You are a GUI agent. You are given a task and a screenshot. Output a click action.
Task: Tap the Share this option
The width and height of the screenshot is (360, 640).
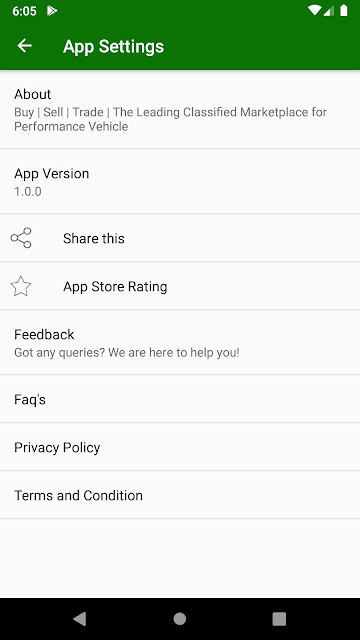[180, 238]
